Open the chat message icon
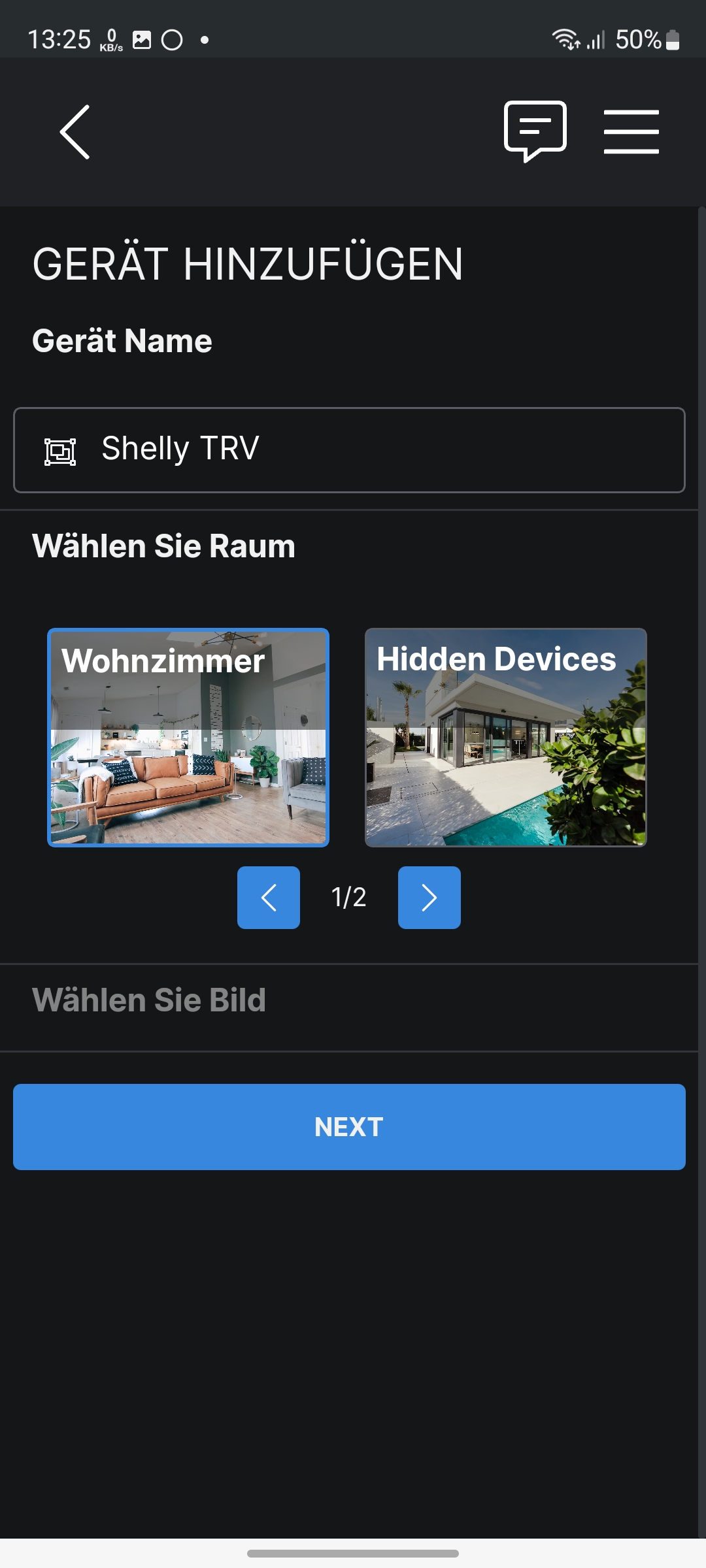This screenshot has width=706, height=1568. coord(535,131)
